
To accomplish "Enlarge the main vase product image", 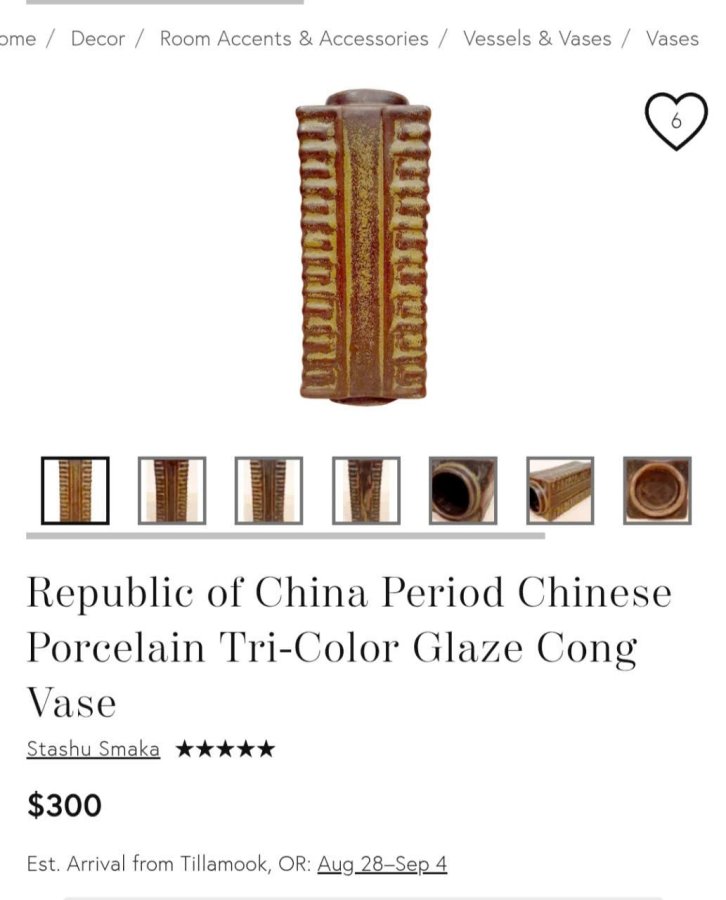I will click(x=364, y=247).
